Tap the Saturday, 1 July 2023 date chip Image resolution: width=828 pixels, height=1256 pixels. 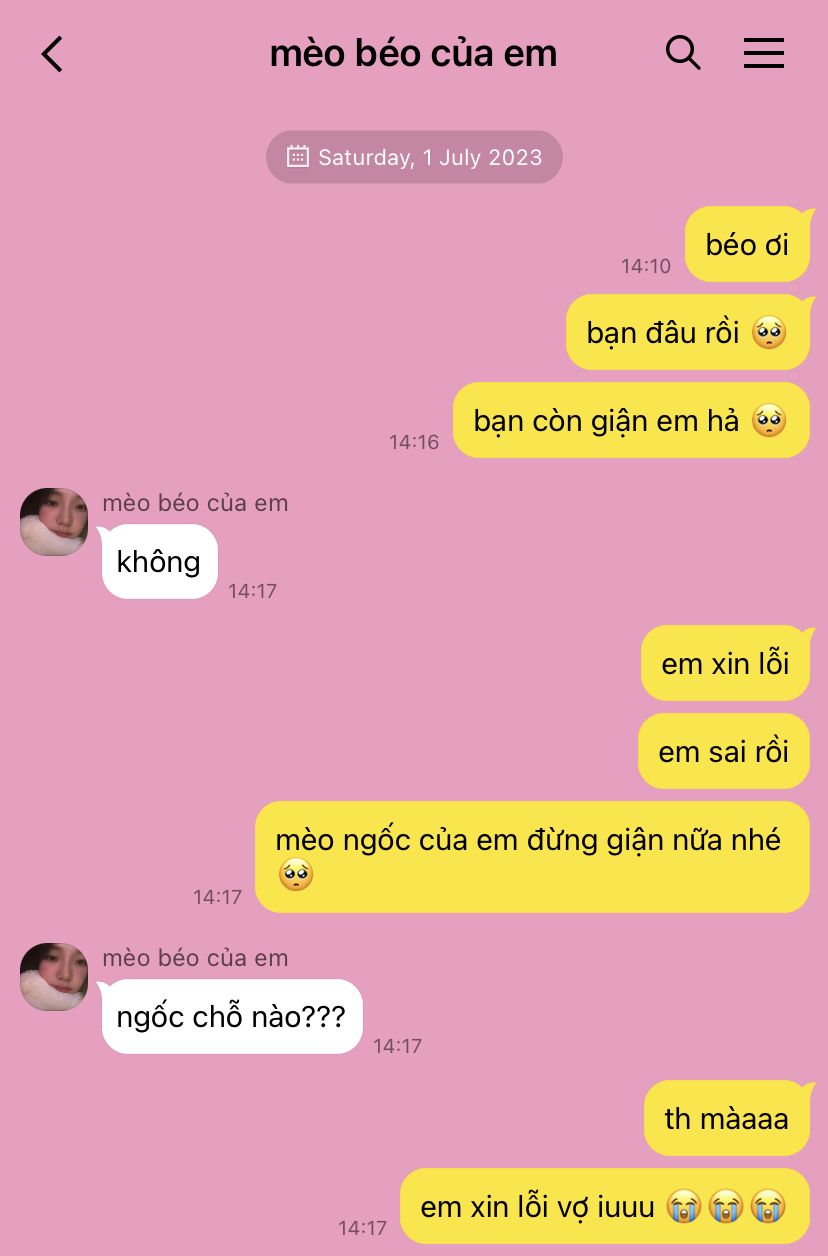414,157
